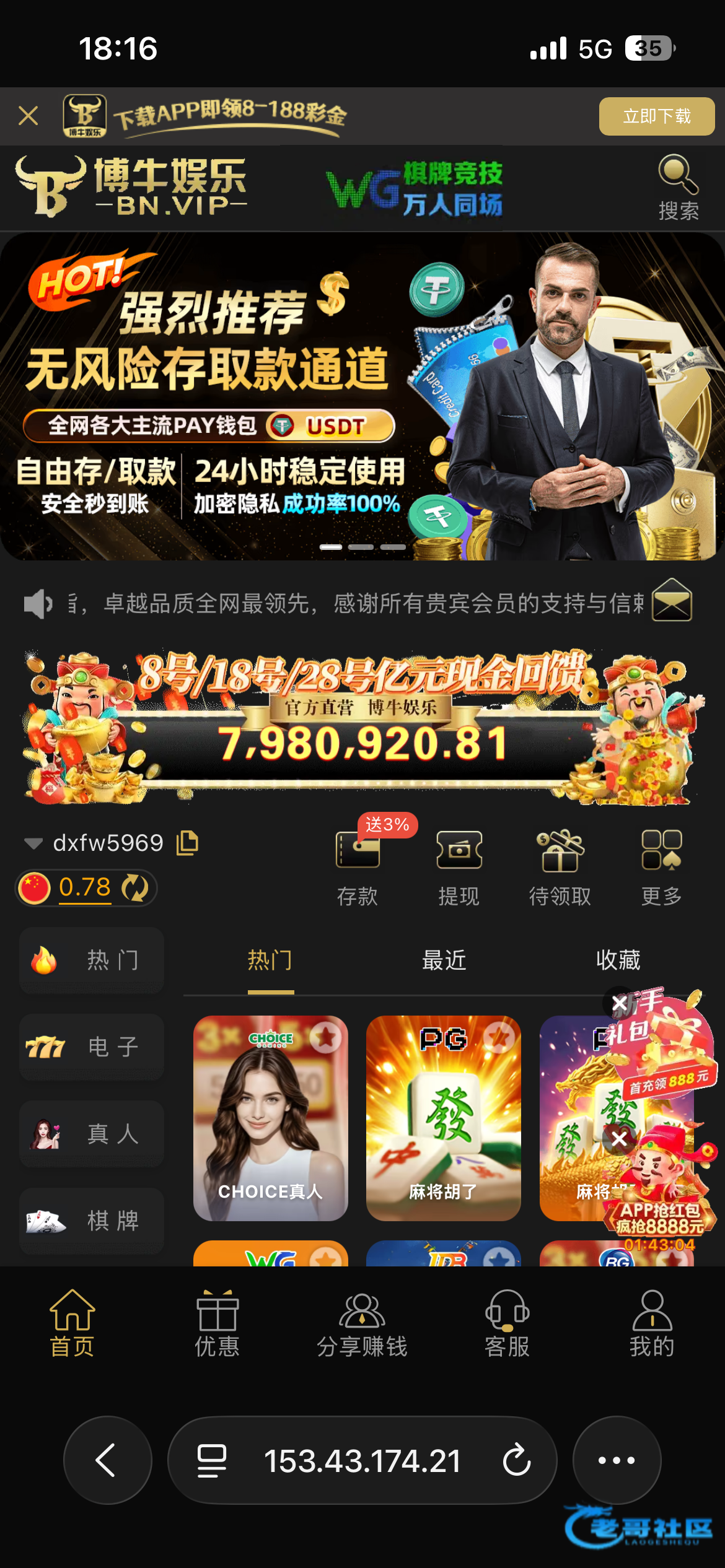The image size is (725, 1568).
Task: Tap the 立即下载 download button
Action: (656, 116)
